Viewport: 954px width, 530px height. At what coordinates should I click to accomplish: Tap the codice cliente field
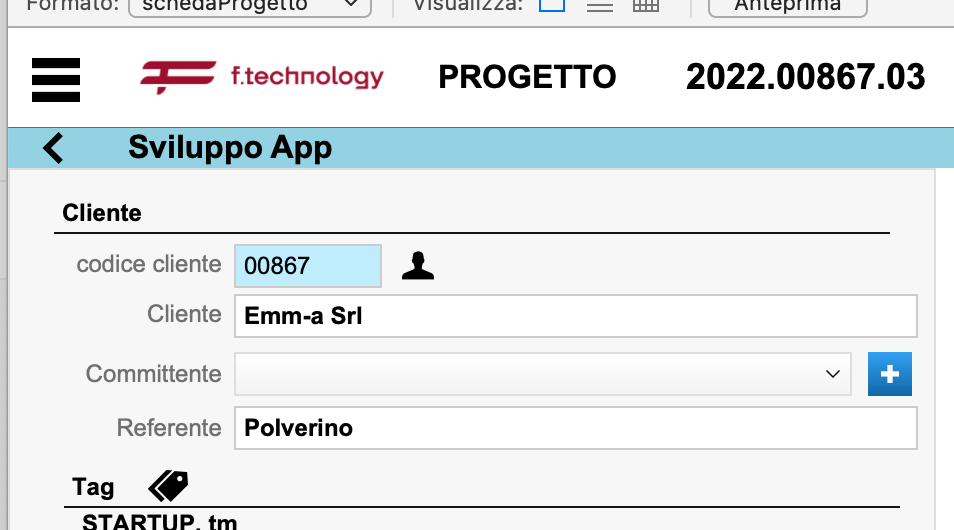tap(308, 265)
